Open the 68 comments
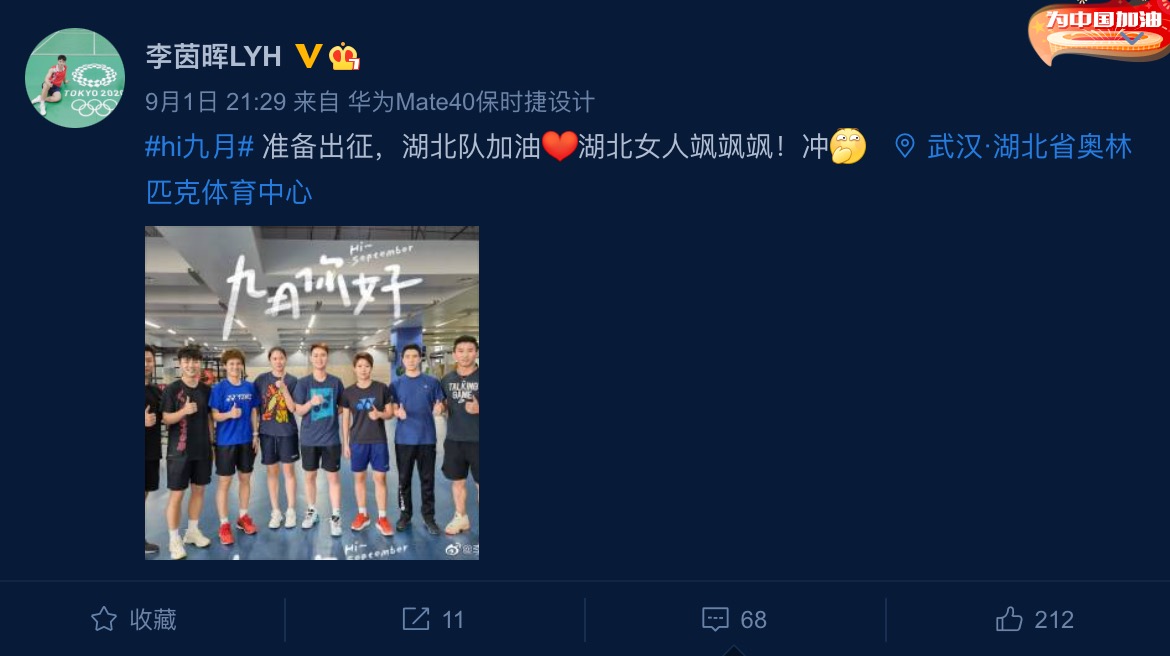 [x=734, y=620]
